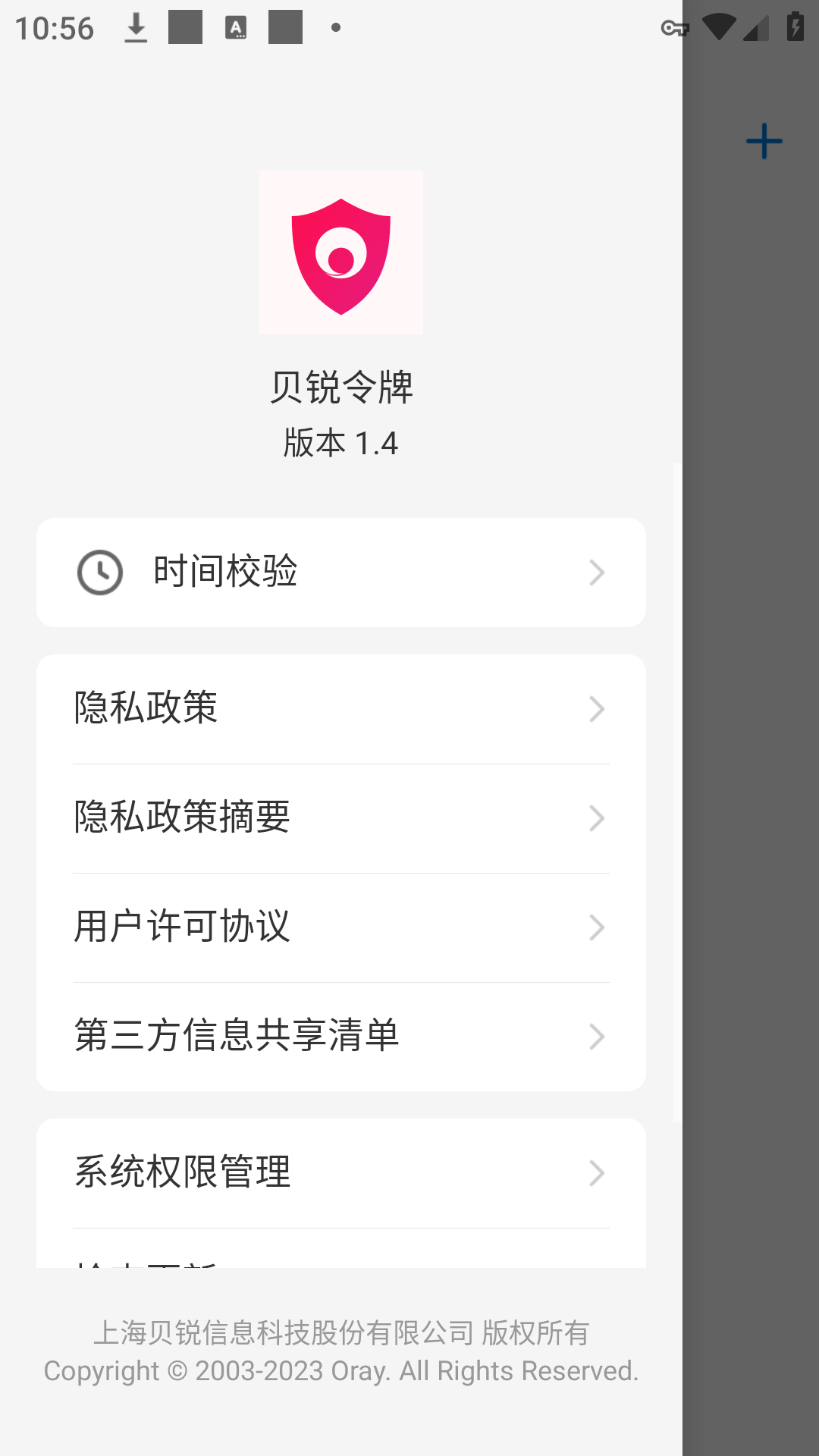Click the clock icon beside 时间校验
This screenshot has width=819, height=1456.
pyautogui.click(x=99, y=573)
